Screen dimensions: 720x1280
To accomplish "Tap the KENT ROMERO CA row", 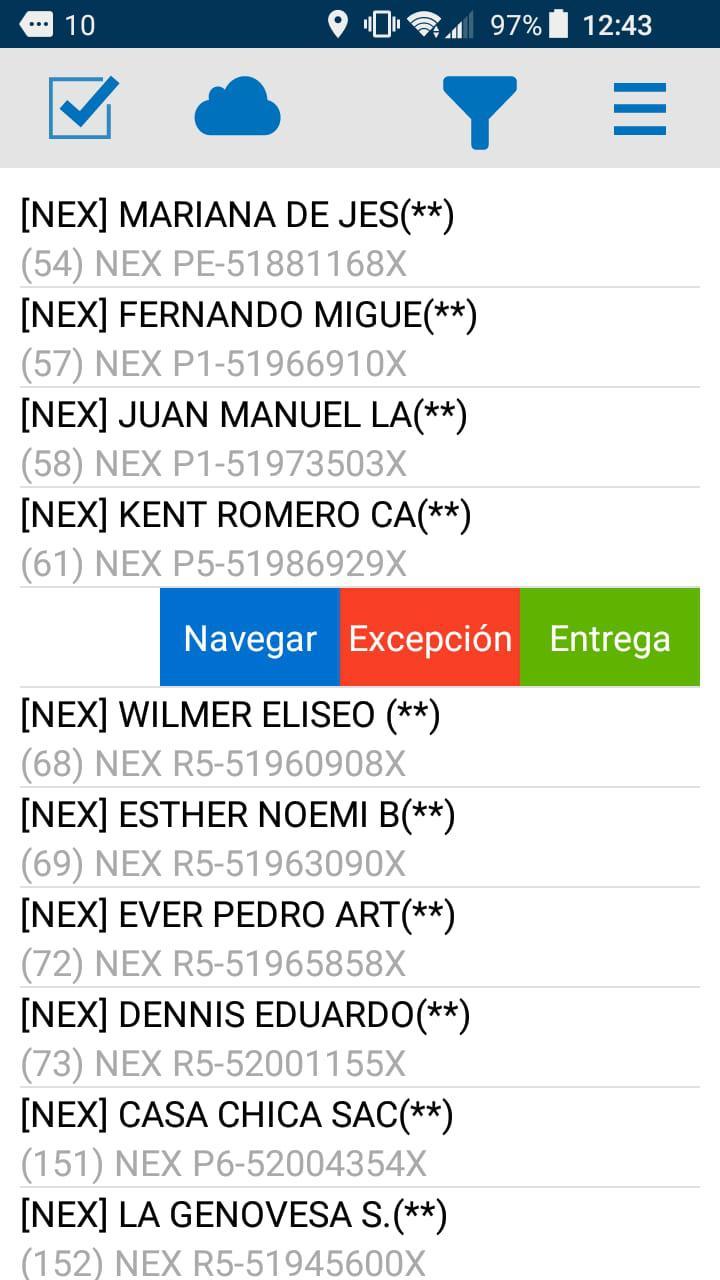I will click(360, 538).
